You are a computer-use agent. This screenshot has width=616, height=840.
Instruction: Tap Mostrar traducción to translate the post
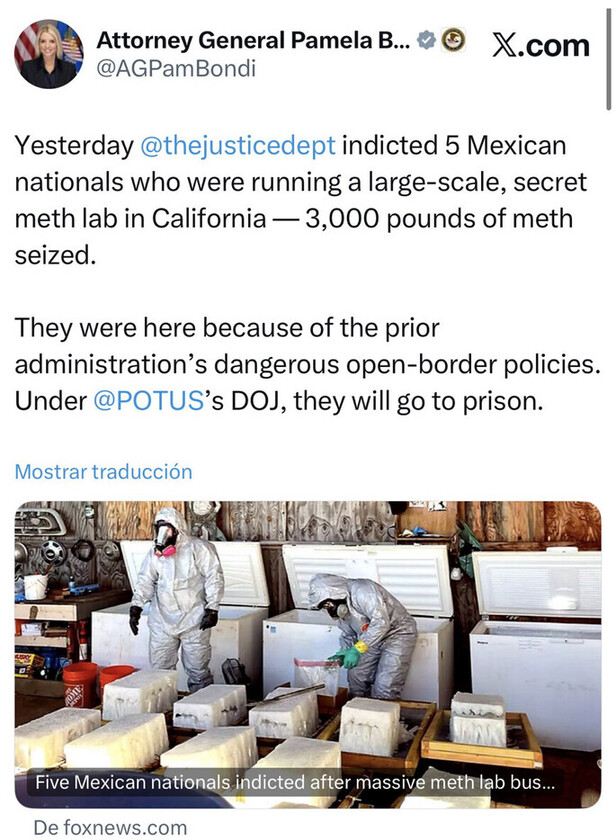[x=103, y=471]
